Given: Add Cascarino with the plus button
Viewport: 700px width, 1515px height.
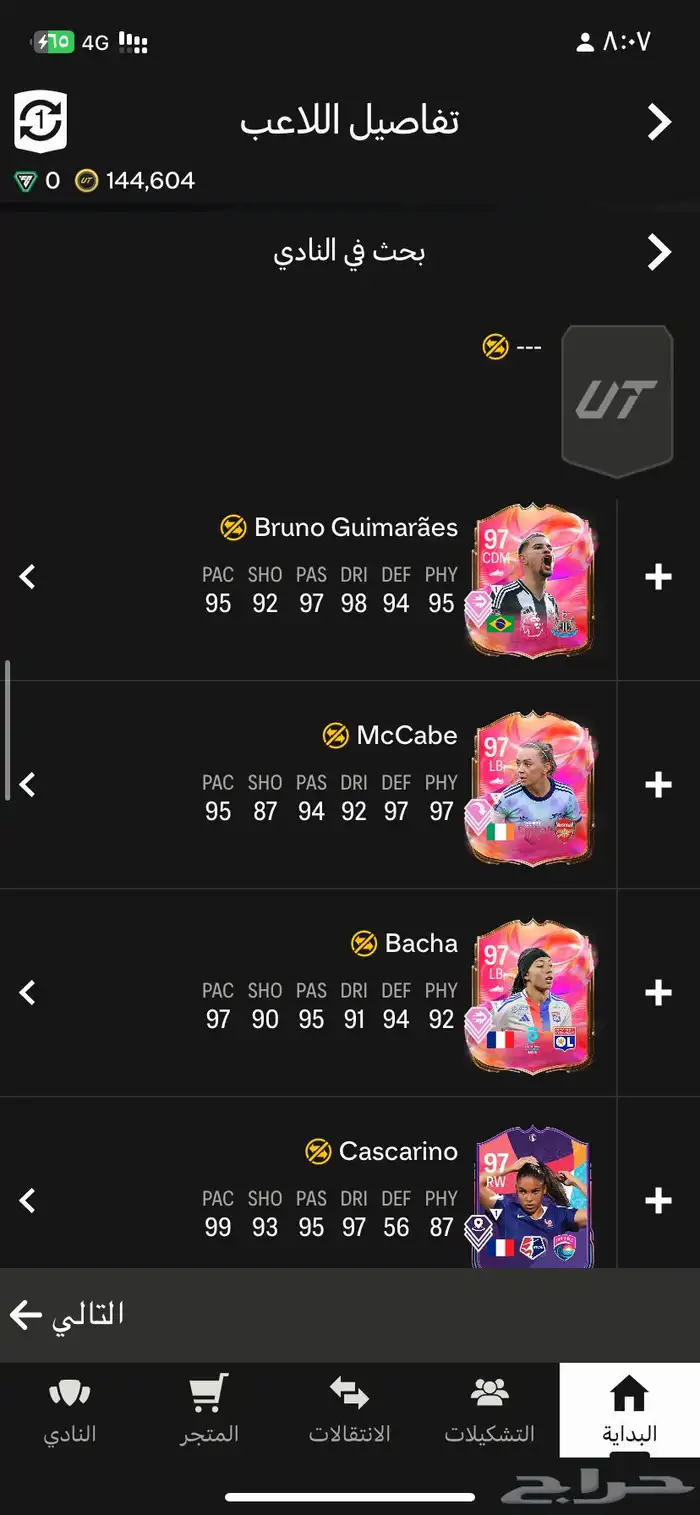Looking at the screenshot, I should point(658,1200).
